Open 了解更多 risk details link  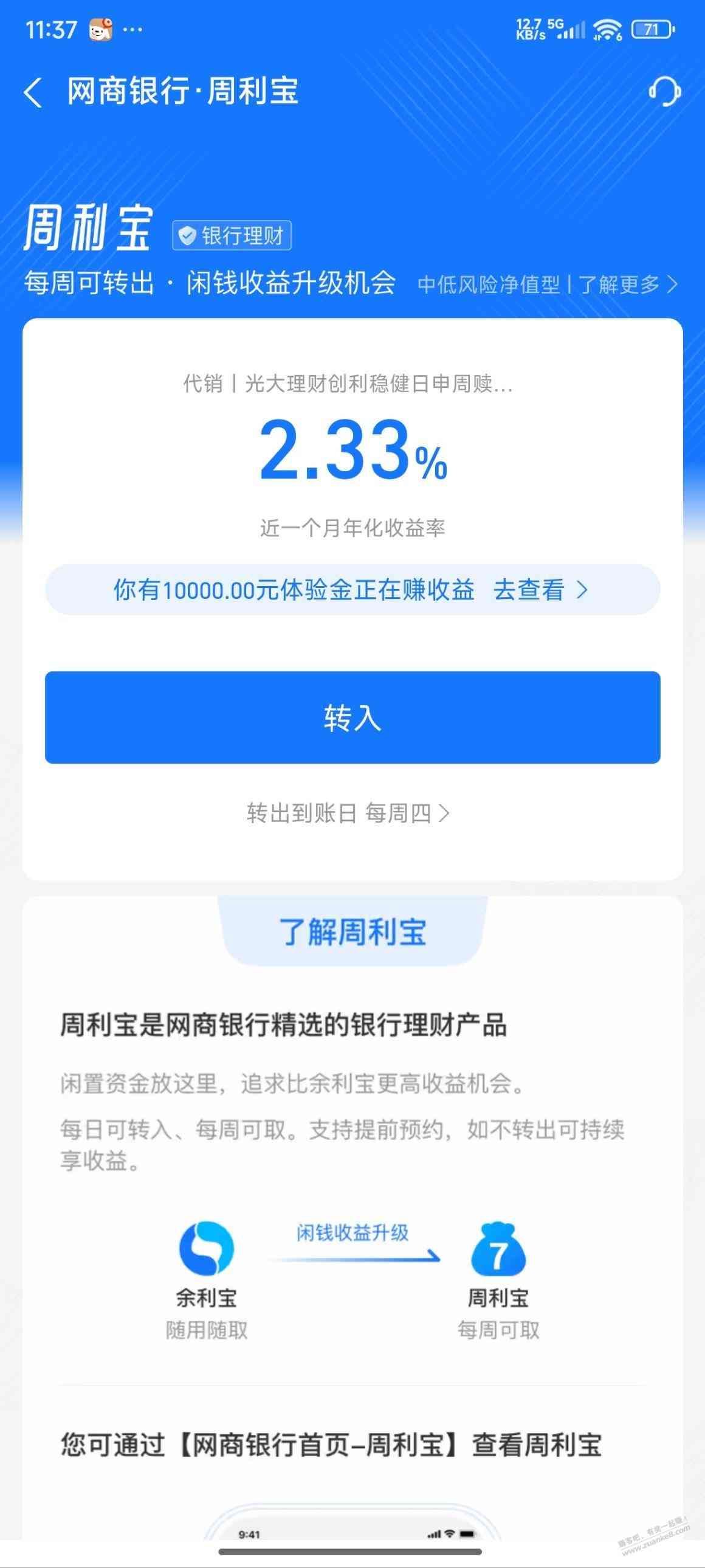[x=627, y=285]
